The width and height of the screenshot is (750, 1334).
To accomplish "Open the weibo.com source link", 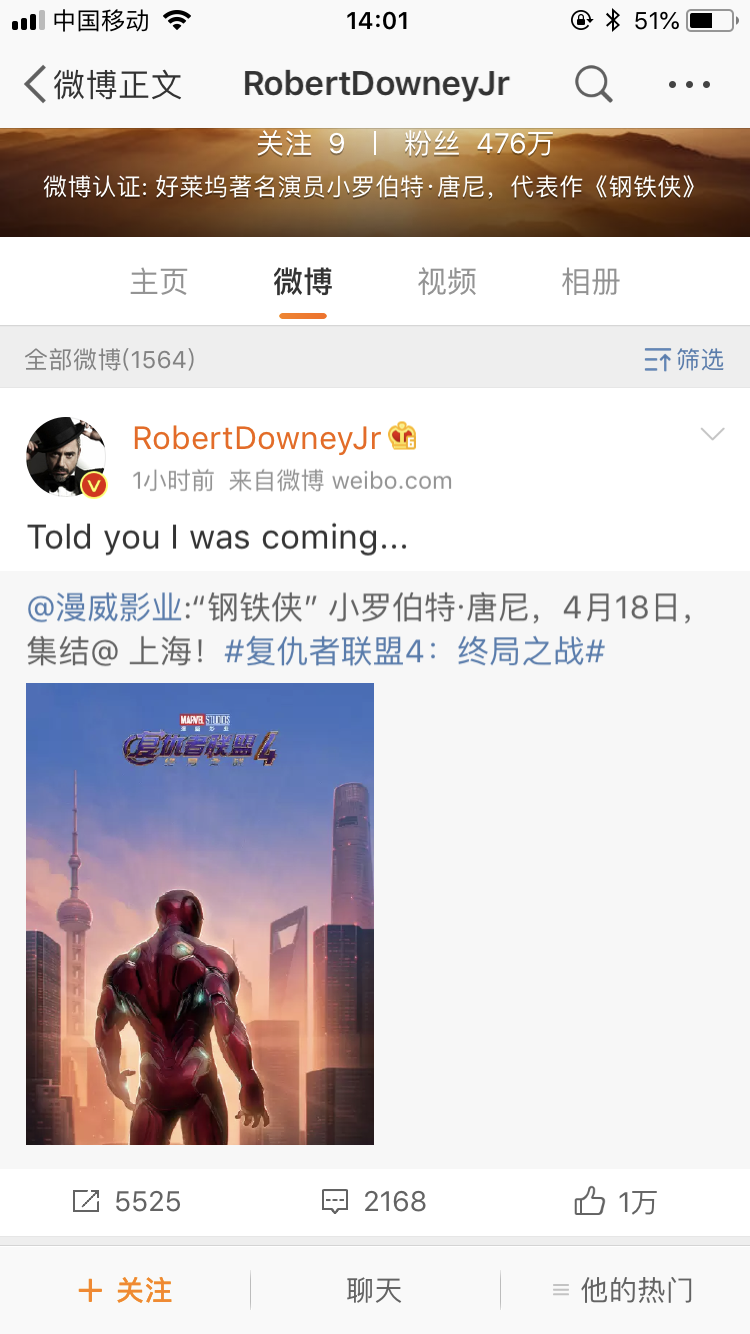I will [x=392, y=481].
